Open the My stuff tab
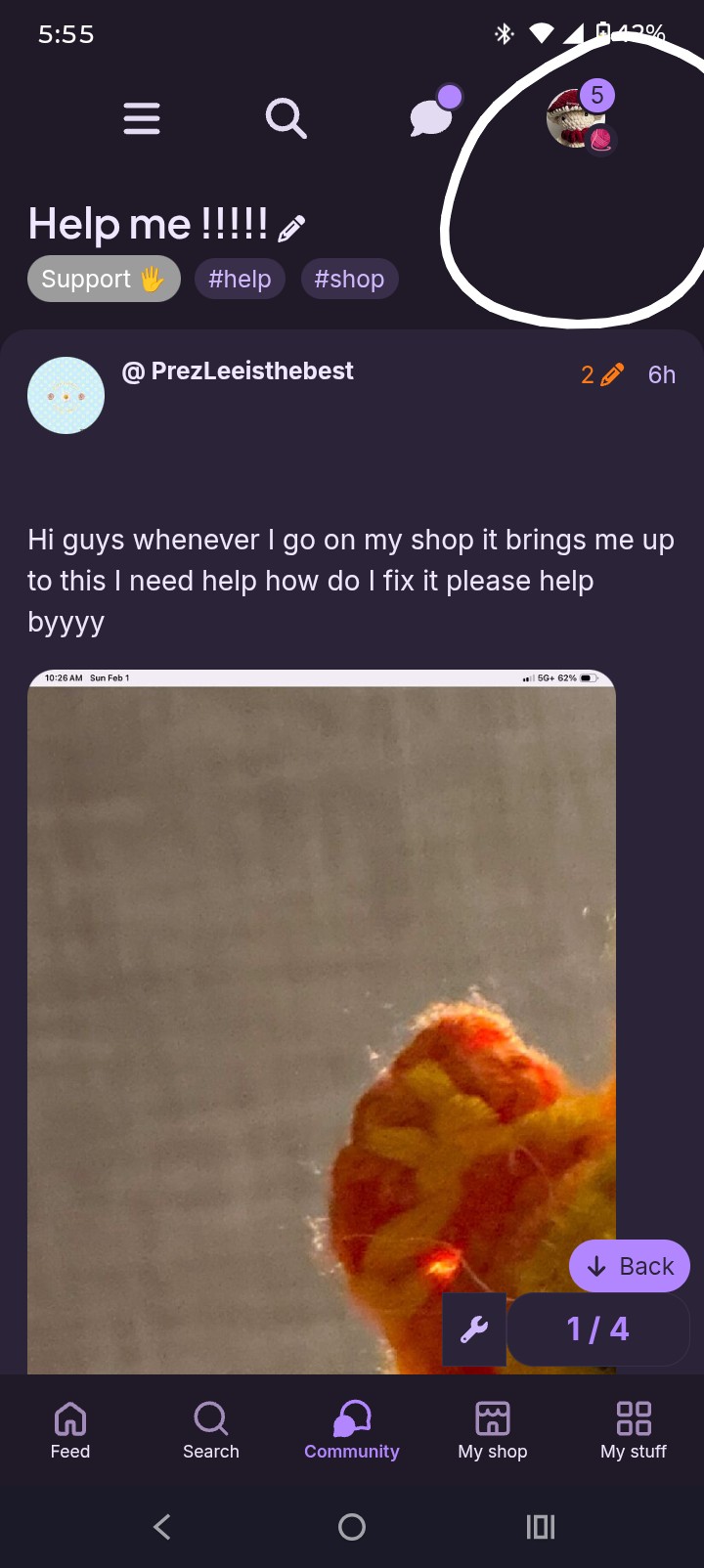Image resolution: width=704 pixels, height=1568 pixels. pos(634,1430)
